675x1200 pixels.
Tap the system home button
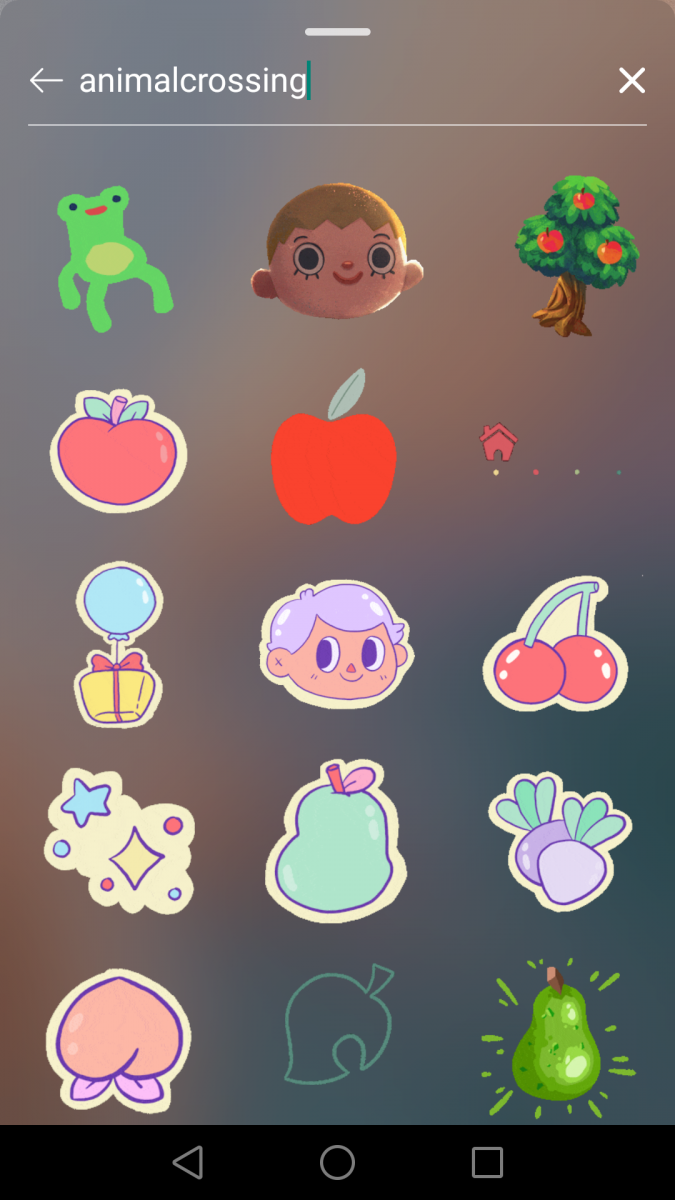(337, 1162)
